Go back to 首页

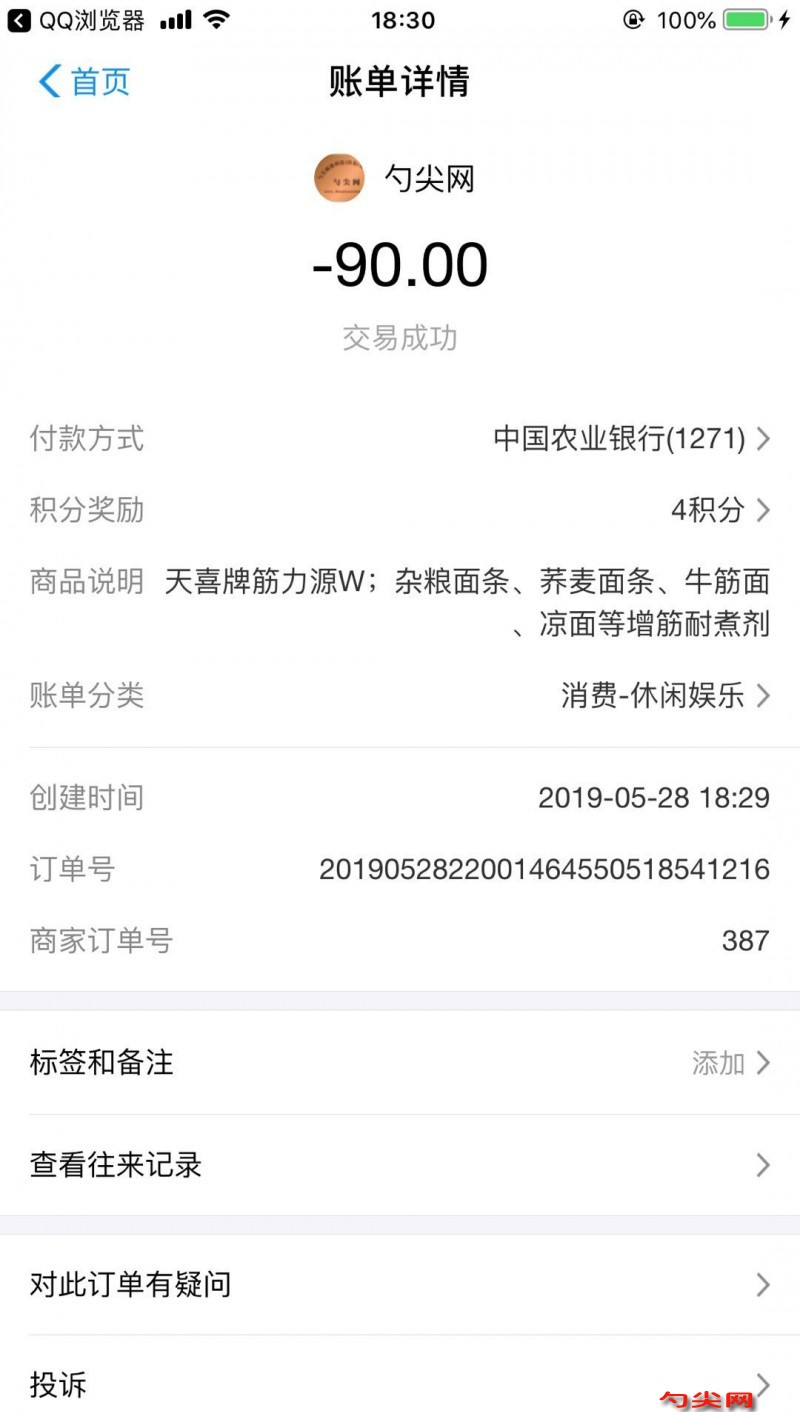84,82
